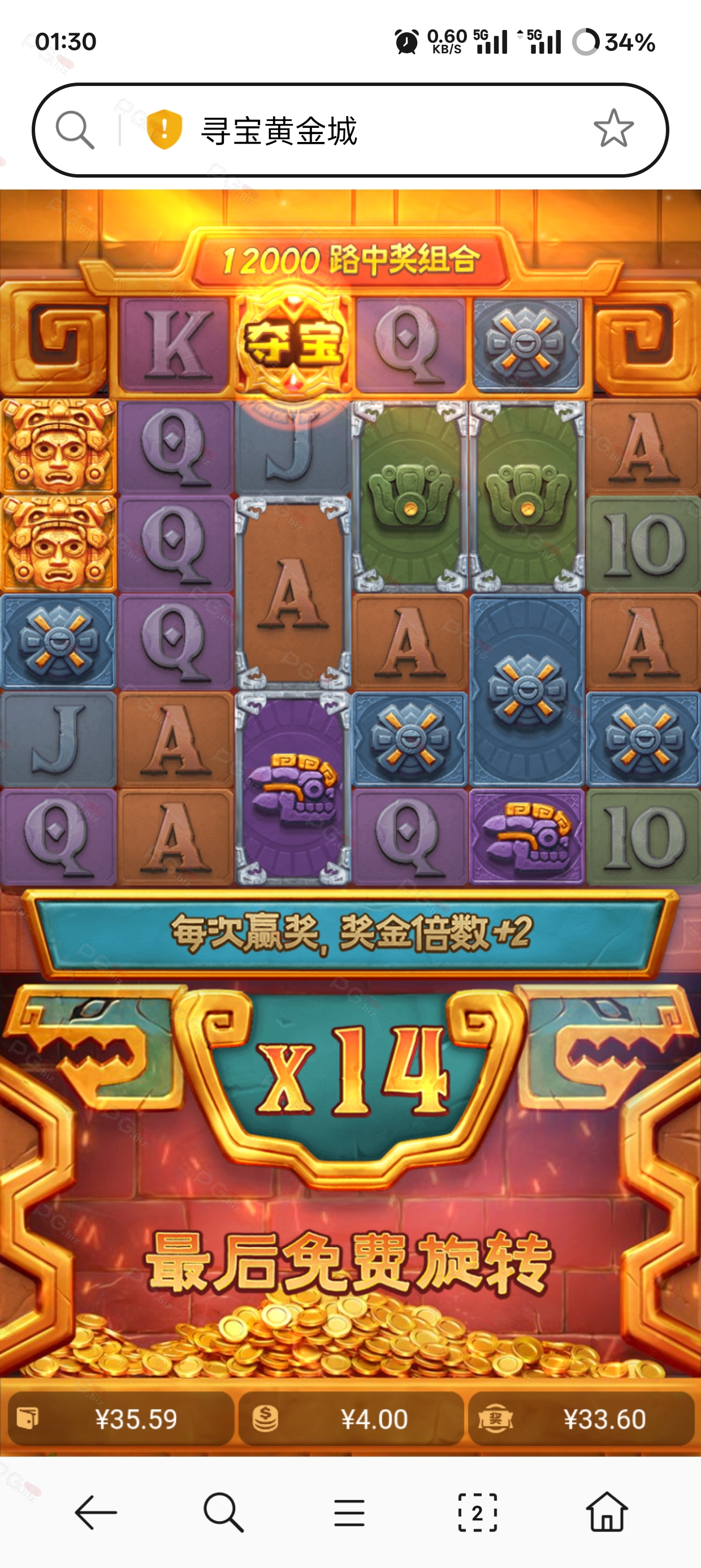
Task: Tap the bet amount ¥4.00
Action: (351, 1419)
